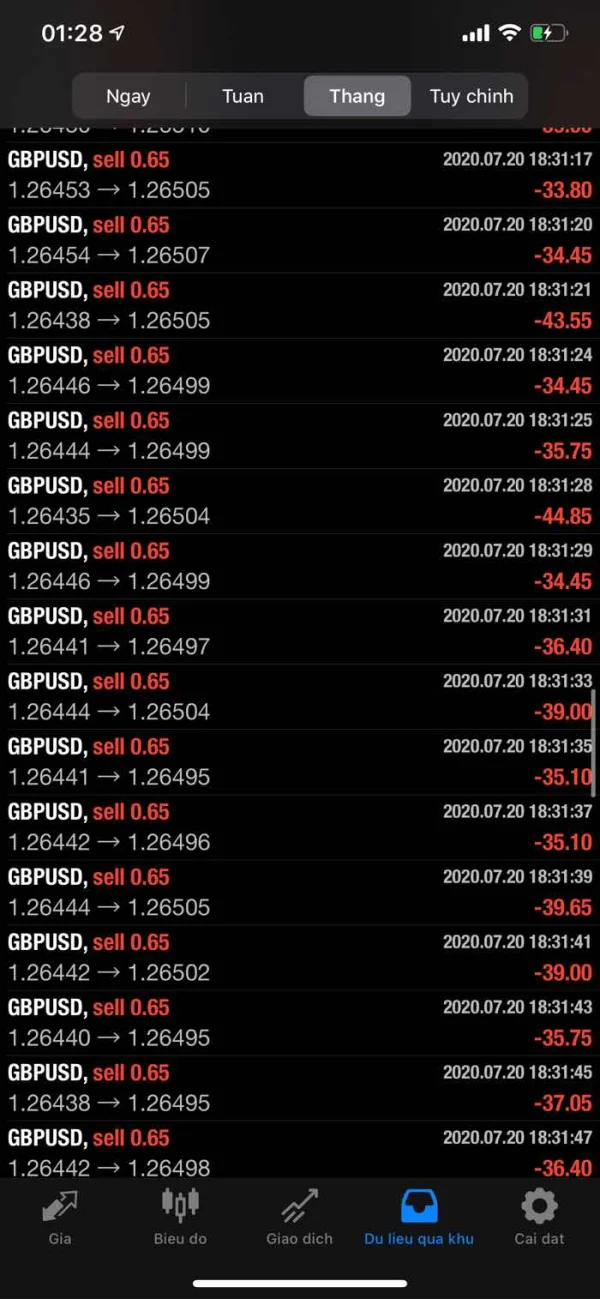Expand the GBPUSD trade closed at 18:31:17
Image resolution: width=600 pixels, height=1299 pixels.
(300, 175)
